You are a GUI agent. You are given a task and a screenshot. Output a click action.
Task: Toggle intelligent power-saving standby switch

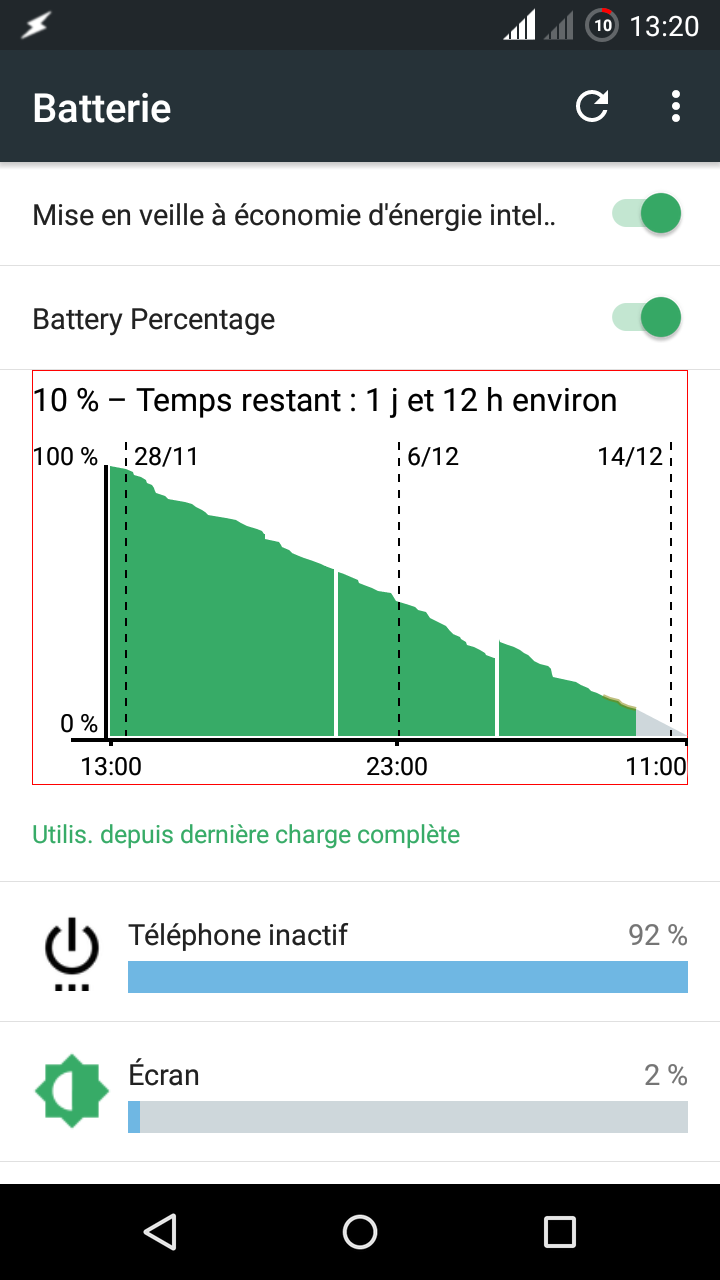point(647,214)
